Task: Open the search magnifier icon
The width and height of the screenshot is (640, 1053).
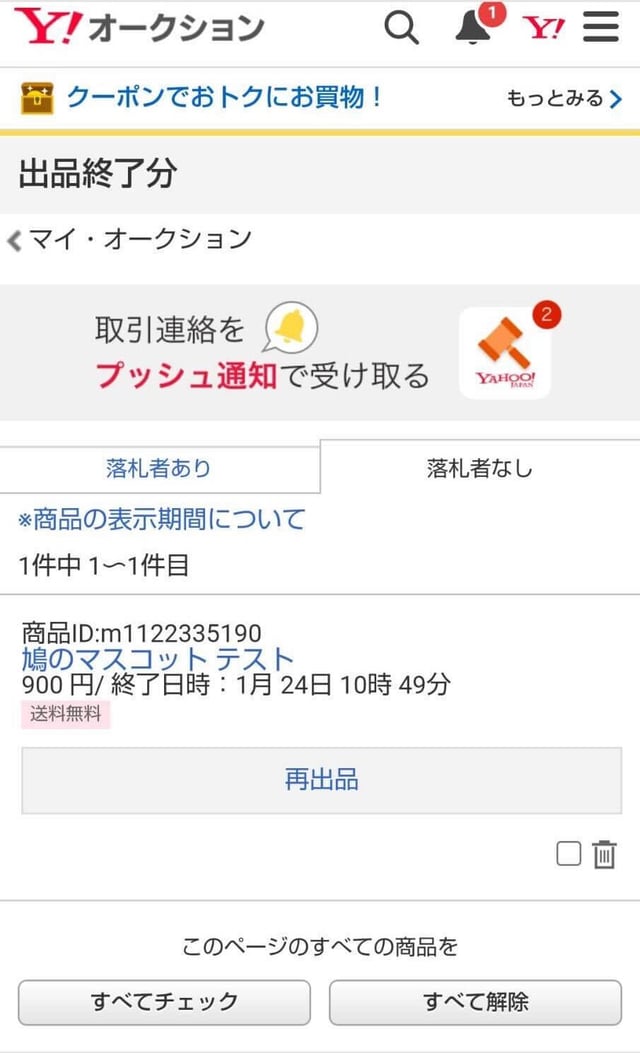Action: point(401,29)
